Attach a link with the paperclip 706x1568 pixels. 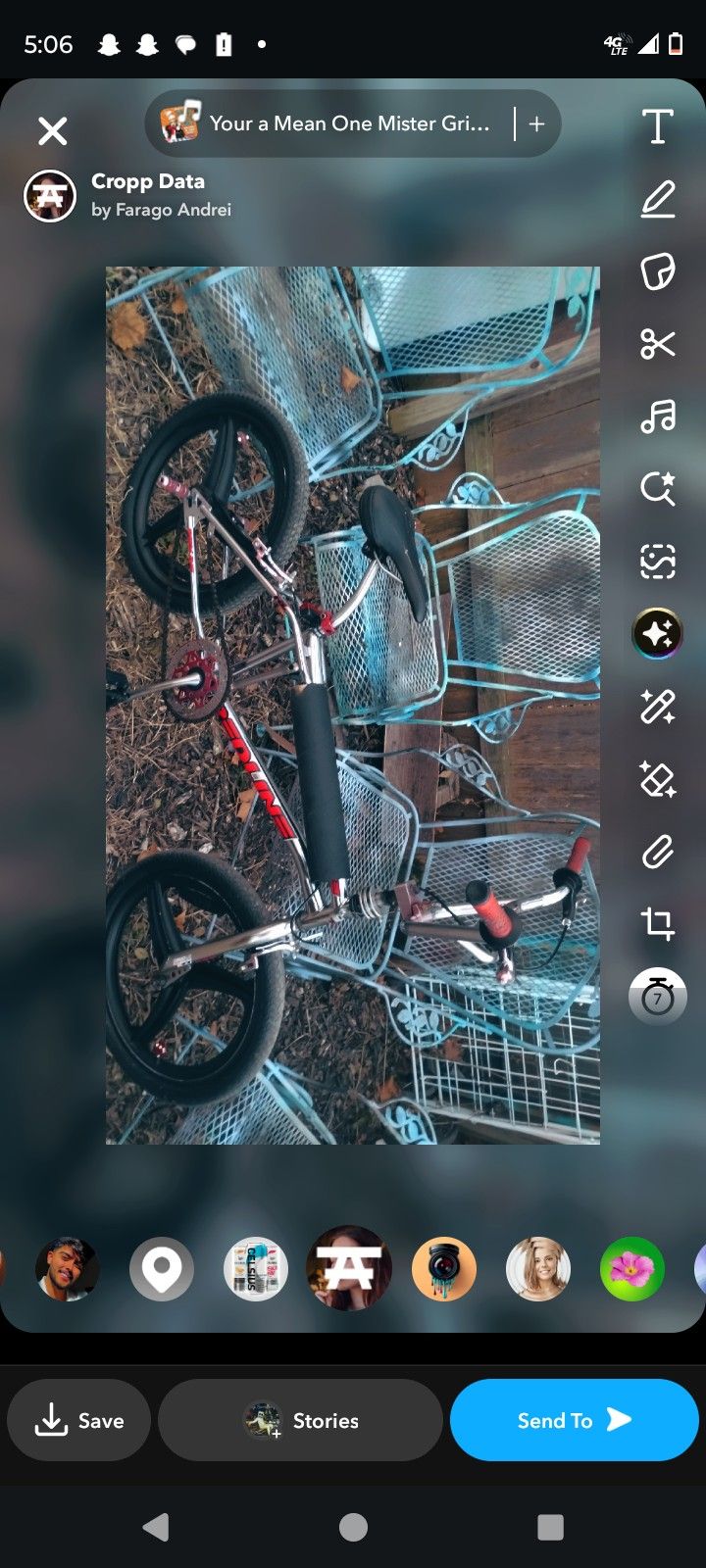(x=658, y=852)
